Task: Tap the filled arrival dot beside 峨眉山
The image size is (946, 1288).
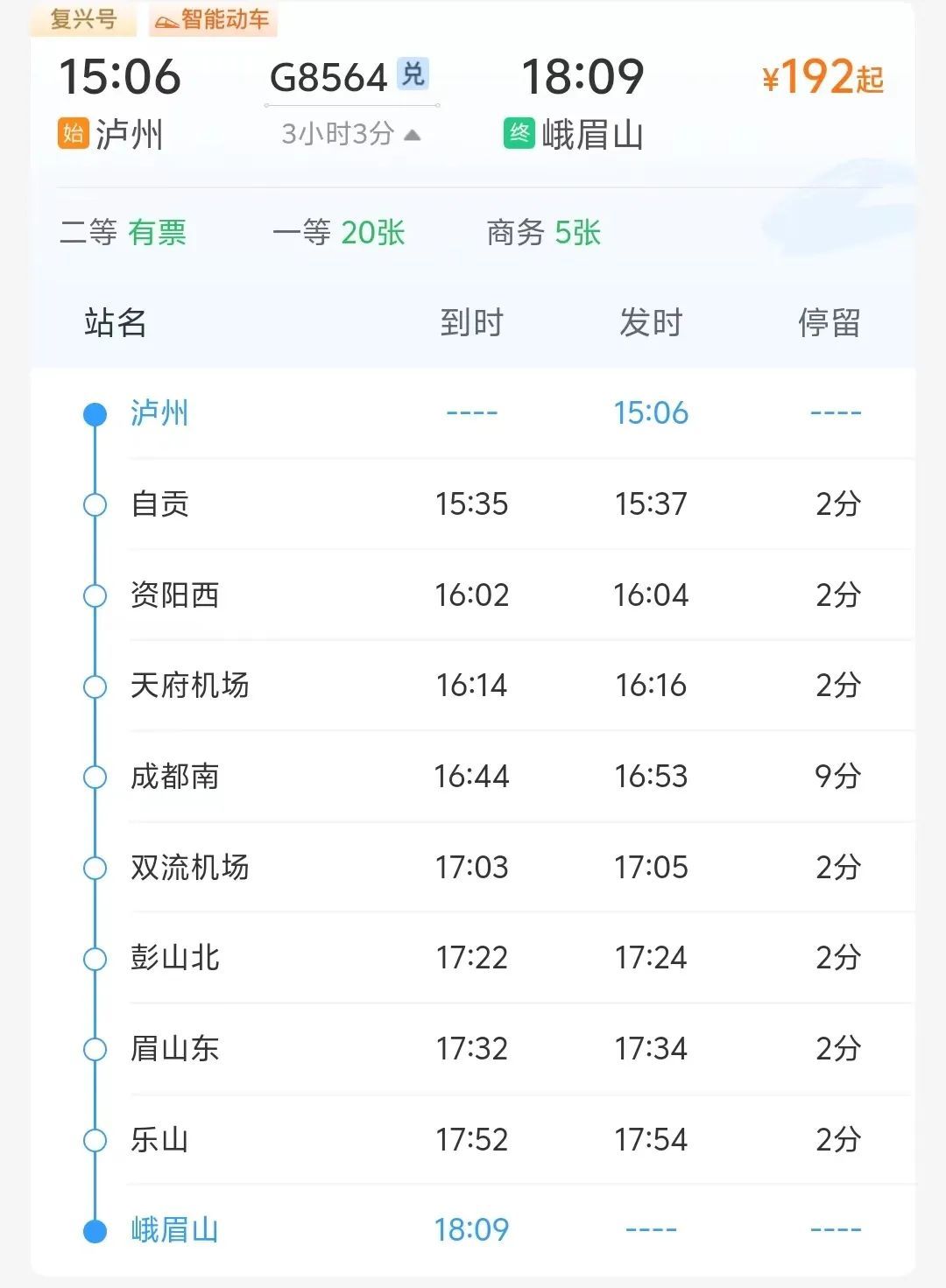Action: (93, 1229)
